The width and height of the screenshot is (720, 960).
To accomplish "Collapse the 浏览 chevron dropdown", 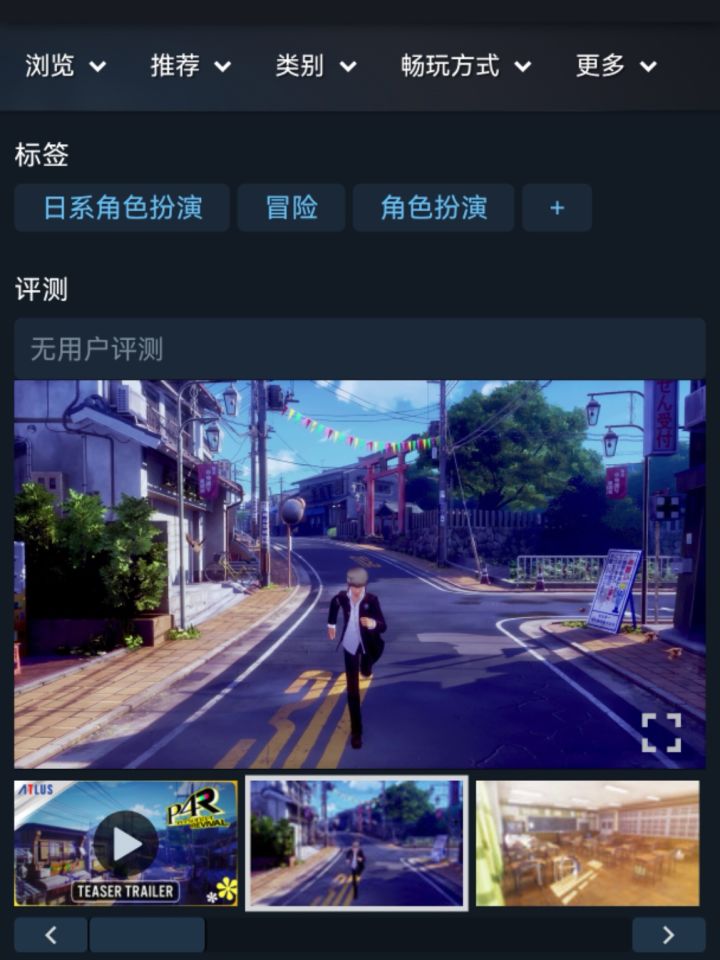I will [98, 68].
